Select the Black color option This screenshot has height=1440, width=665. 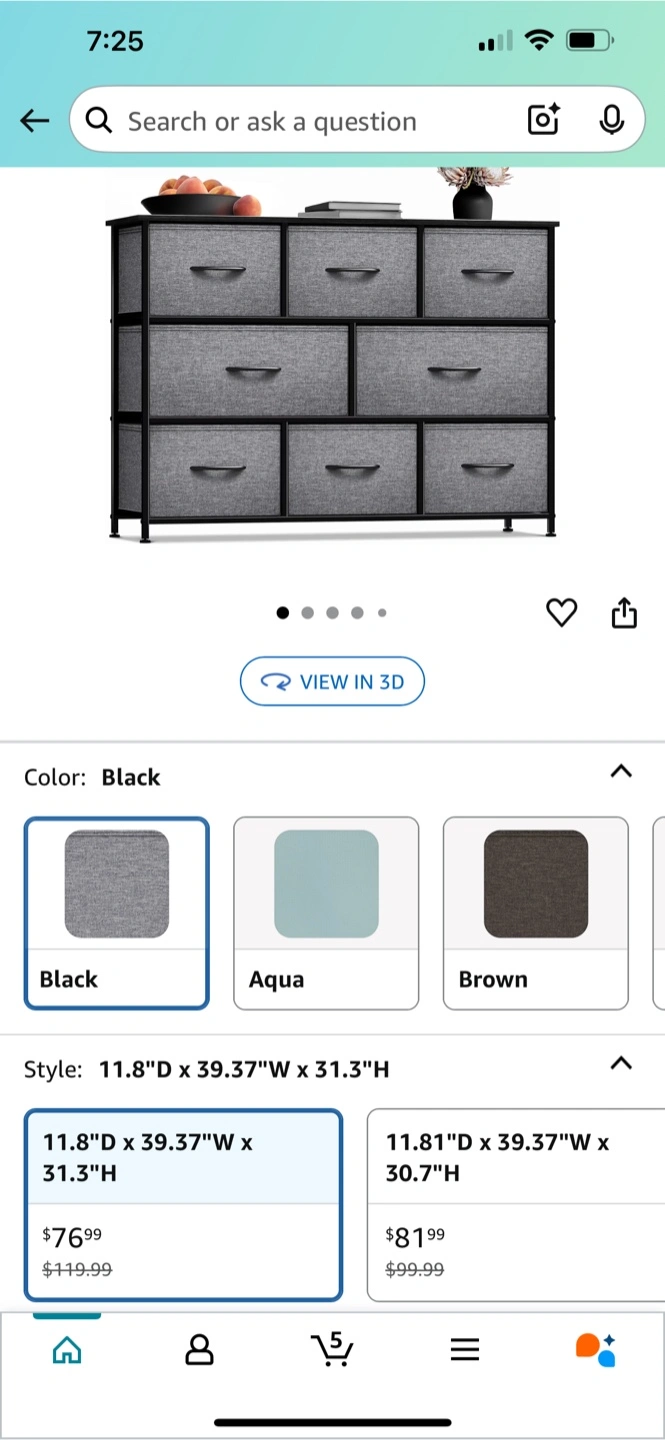coord(117,913)
